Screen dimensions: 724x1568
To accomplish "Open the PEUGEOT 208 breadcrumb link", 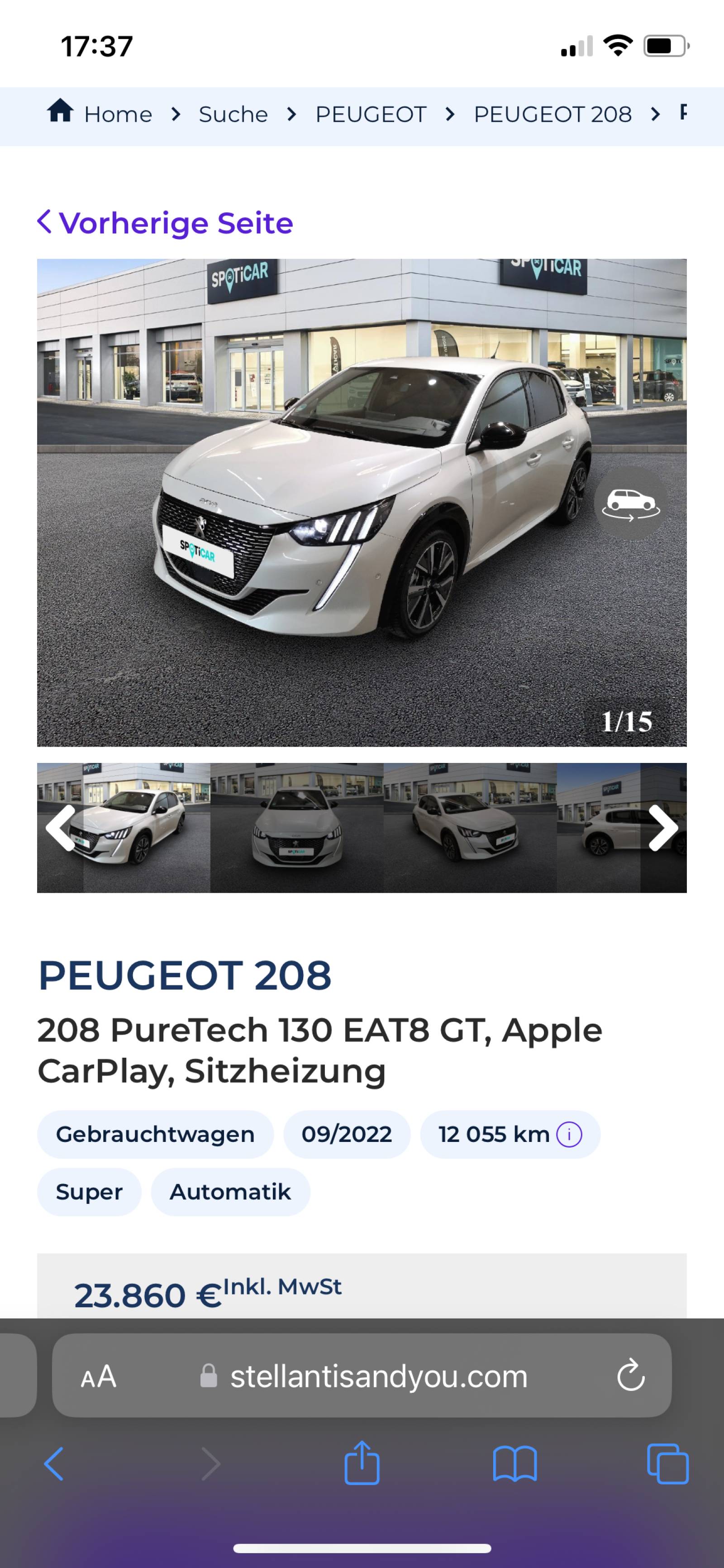I will click(553, 115).
